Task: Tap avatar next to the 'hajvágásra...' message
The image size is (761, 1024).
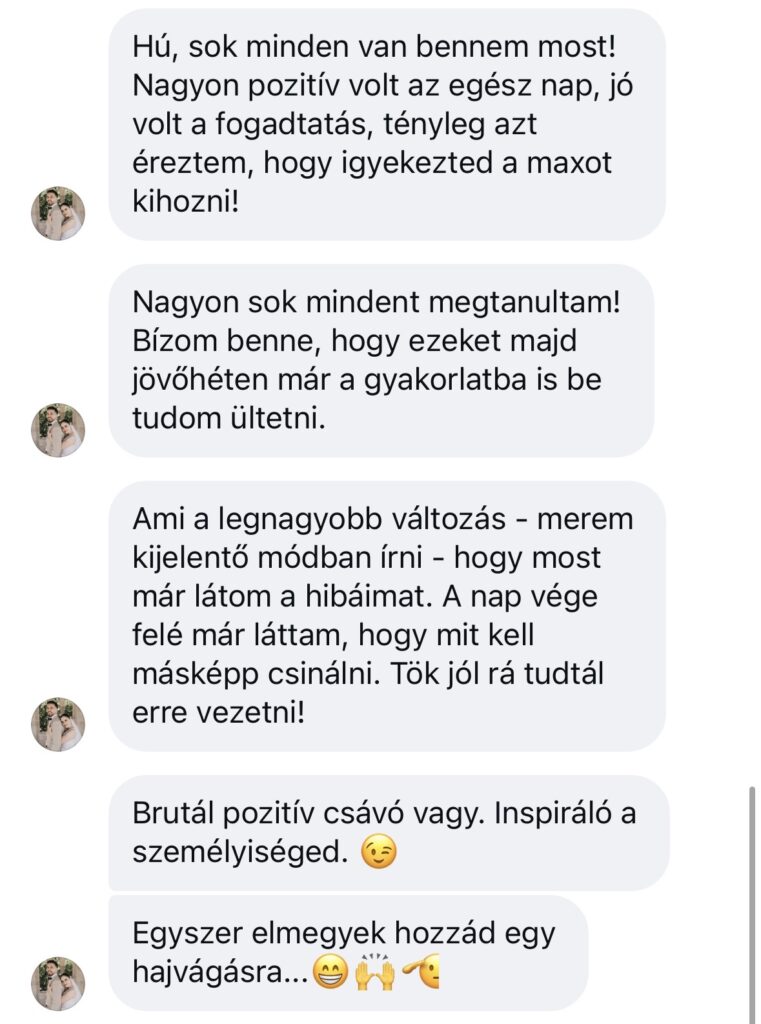Action: pos(58,984)
